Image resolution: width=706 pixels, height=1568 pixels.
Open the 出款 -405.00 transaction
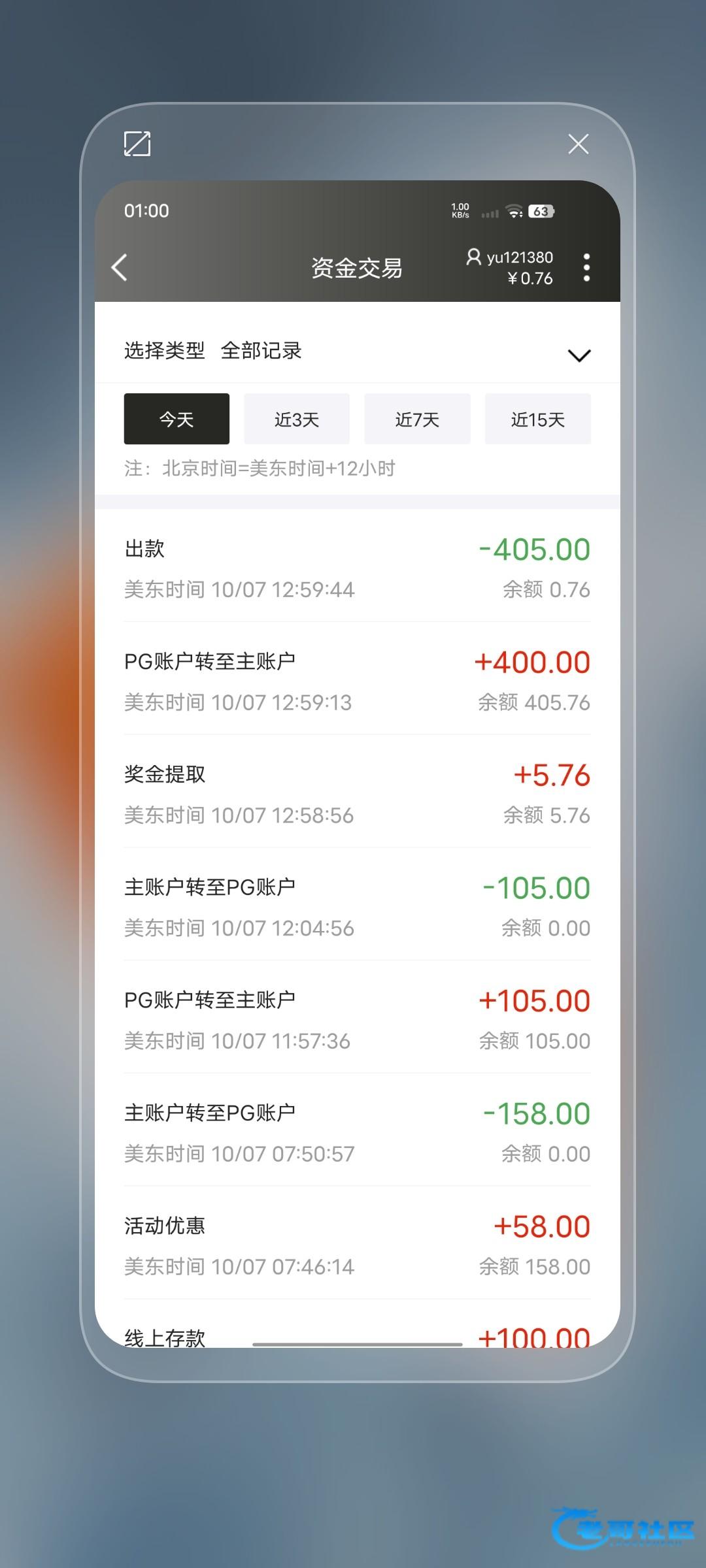(357, 568)
